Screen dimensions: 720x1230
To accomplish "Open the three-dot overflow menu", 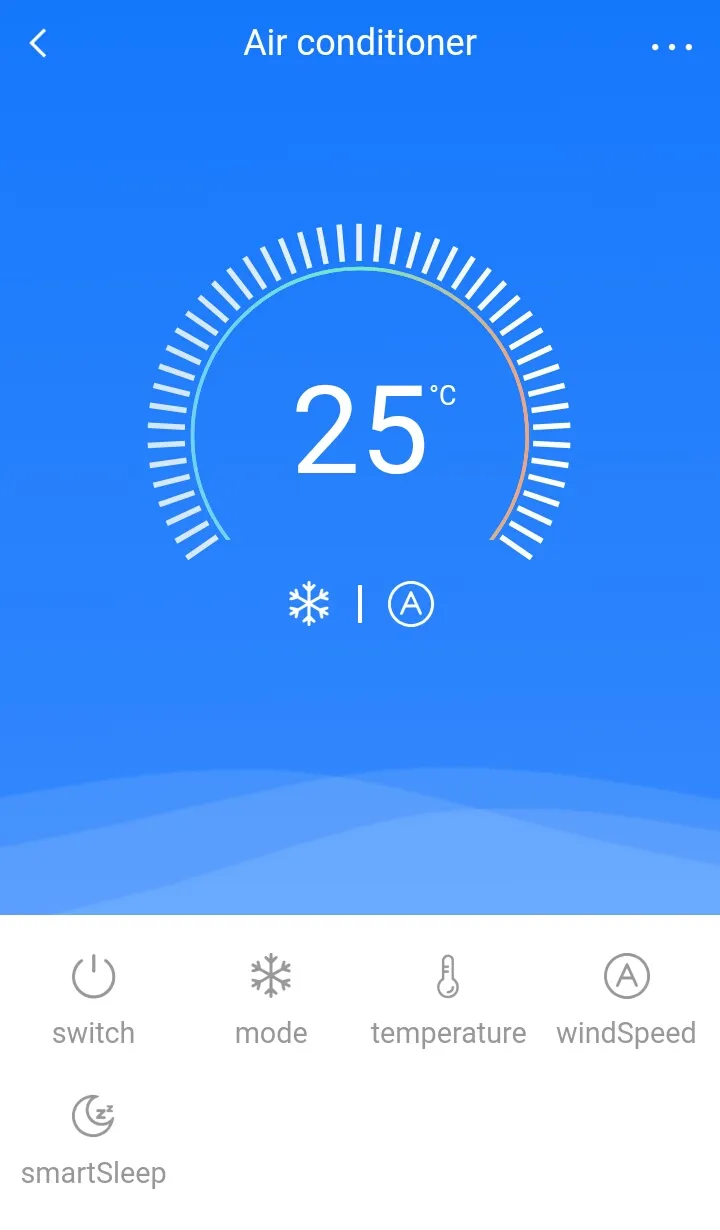I will 671,46.
